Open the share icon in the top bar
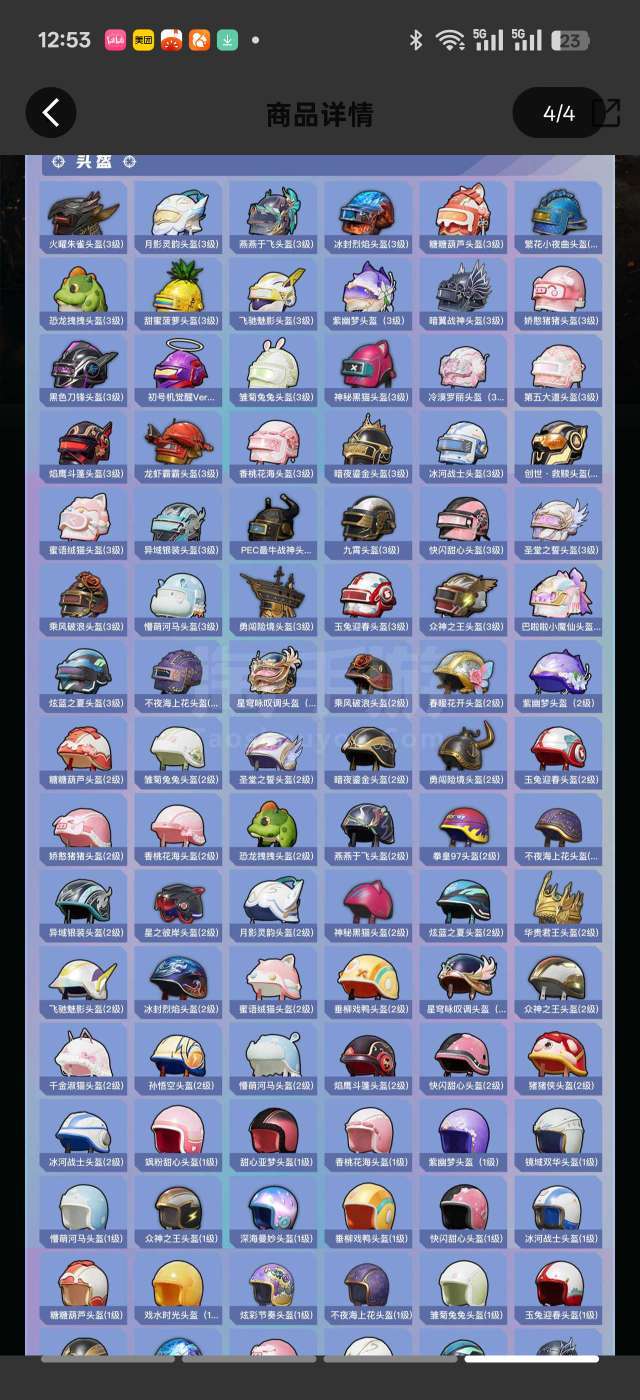 click(x=606, y=113)
